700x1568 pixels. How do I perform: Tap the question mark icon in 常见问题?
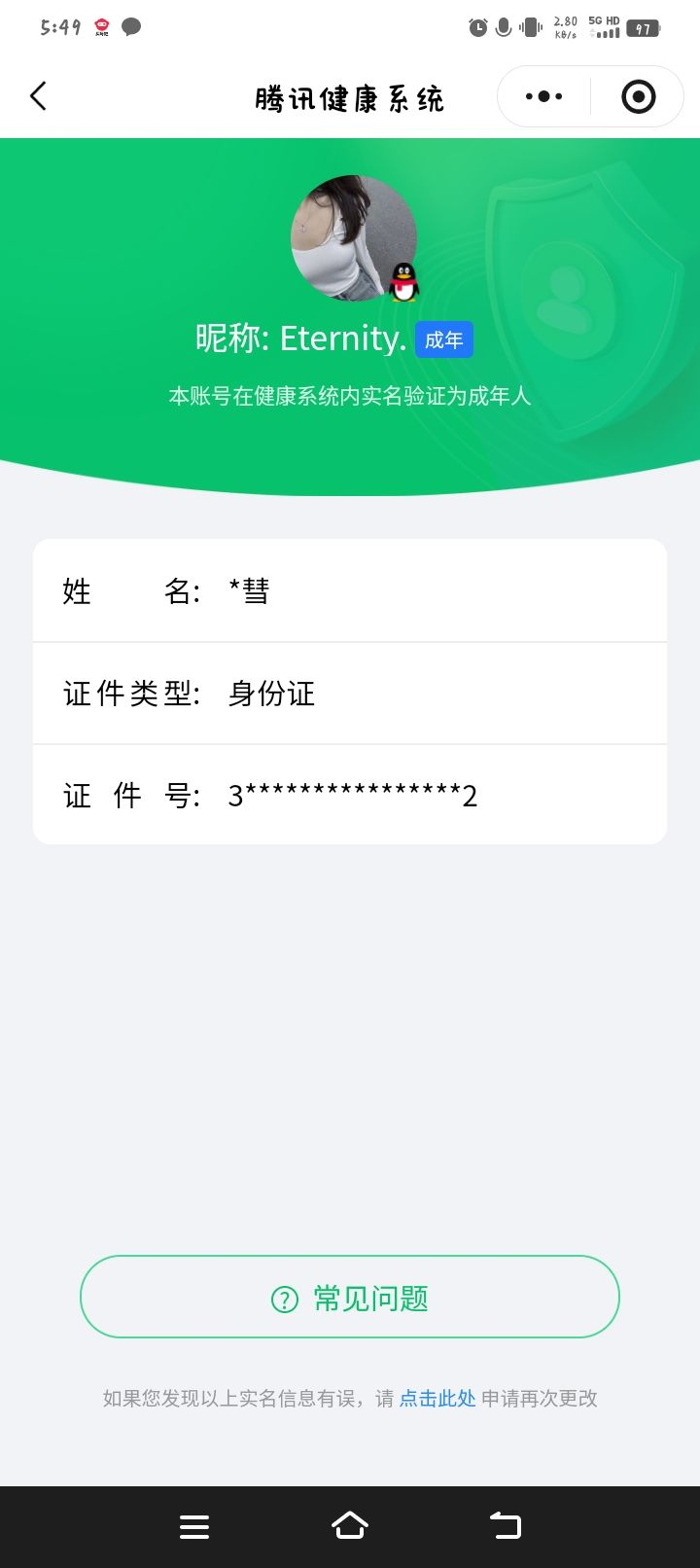point(283,1298)
